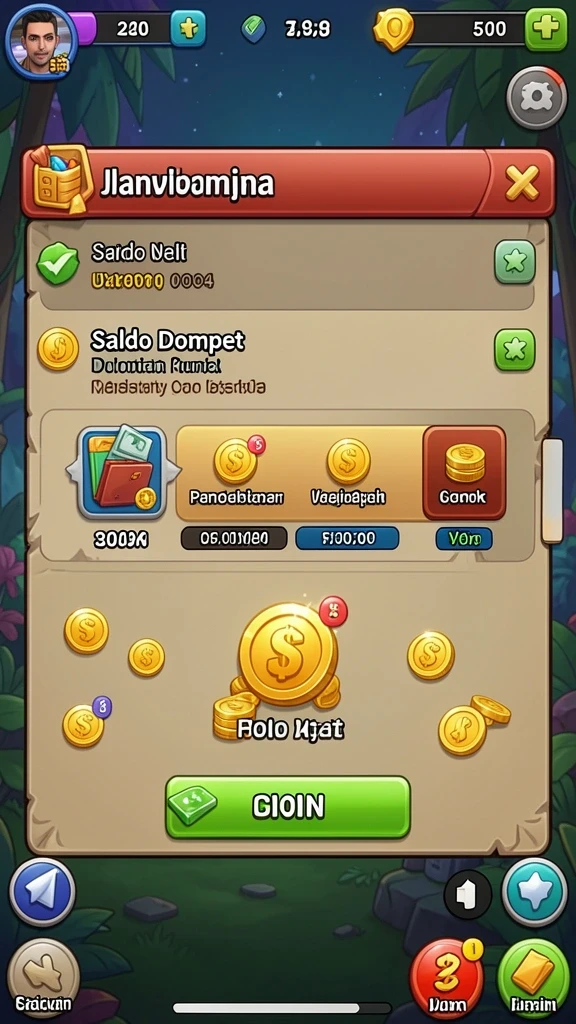Open the red button with number 3

click(447, 977)
